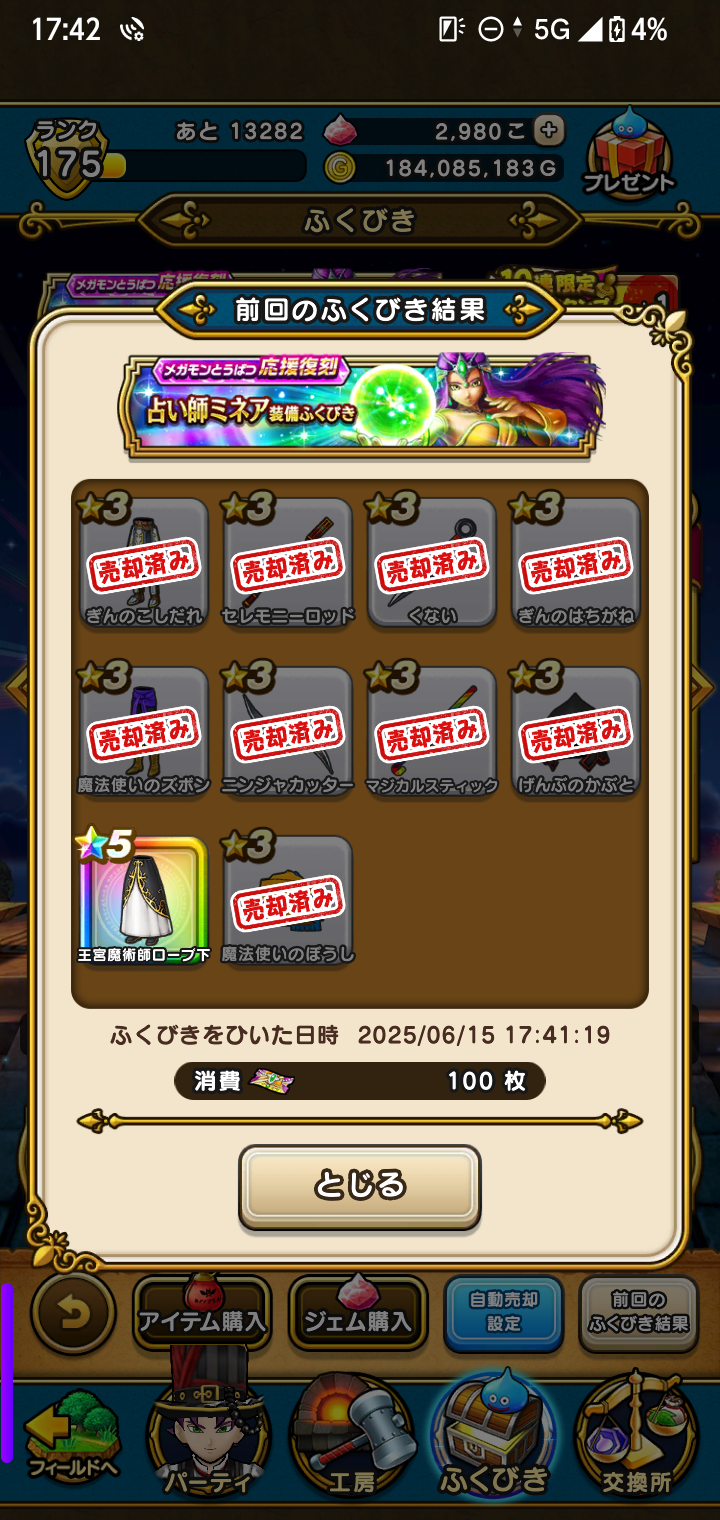Tap the round back arrow button
The width and height of the screenshot is (720, 1520).
pyautogui.click(x=72, y=1312)
